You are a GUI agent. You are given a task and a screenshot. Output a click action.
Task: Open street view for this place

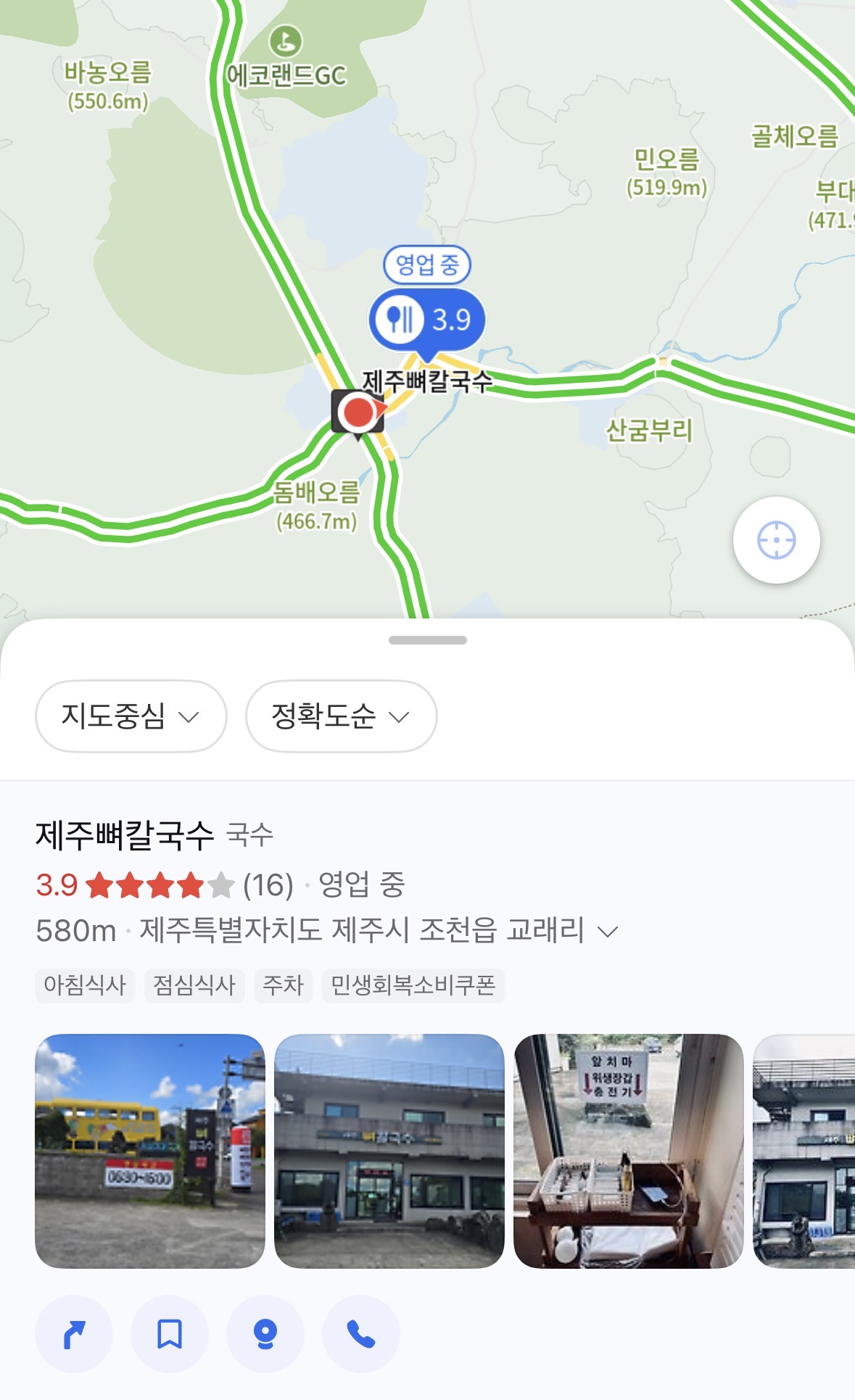pos(265,1334)
